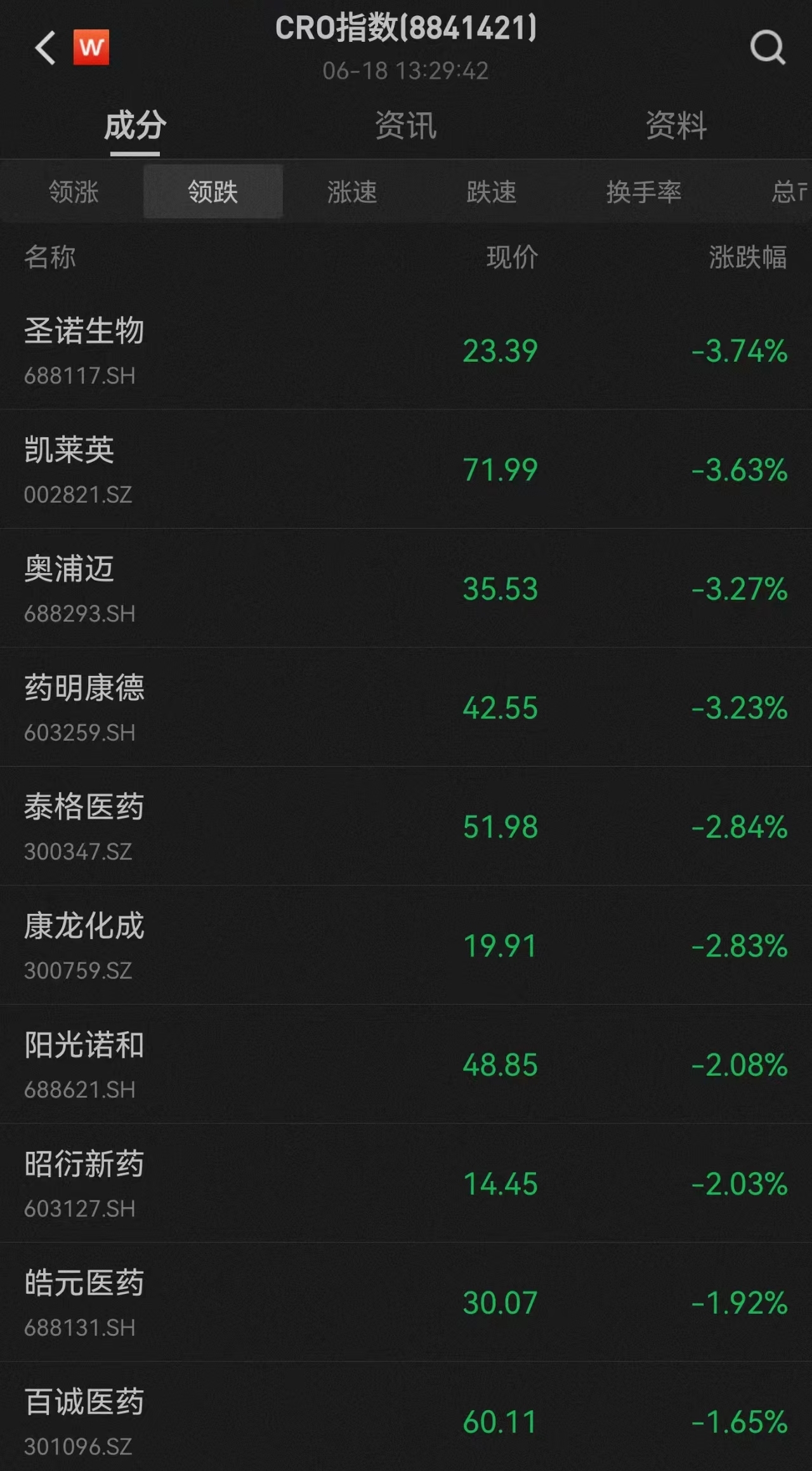Viewport: 812px width, 1471px height.
Task: Open 凯莱英 stock details
Action: 406,469
